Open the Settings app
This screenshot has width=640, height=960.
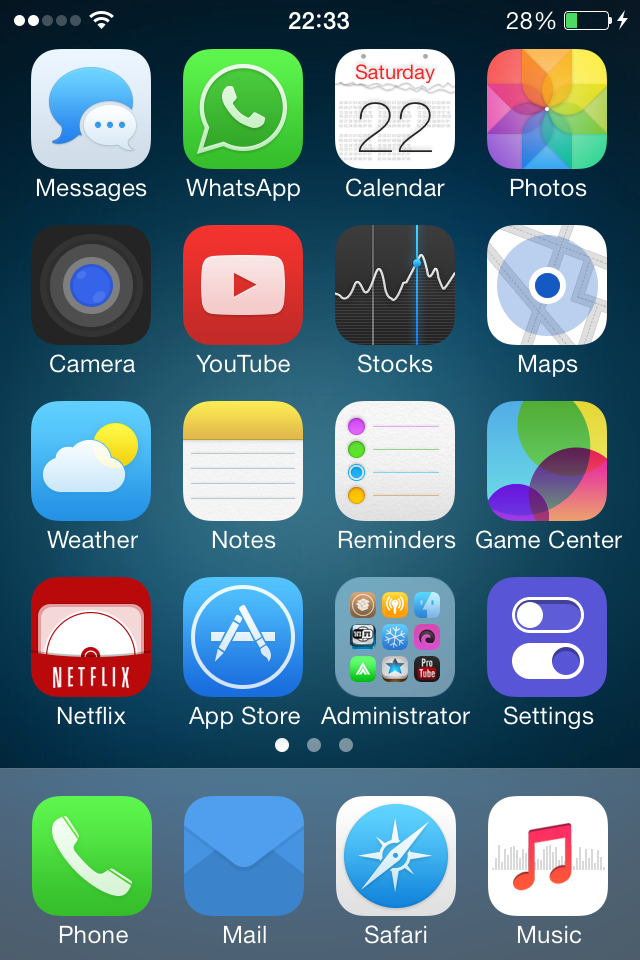coord(547,637)
